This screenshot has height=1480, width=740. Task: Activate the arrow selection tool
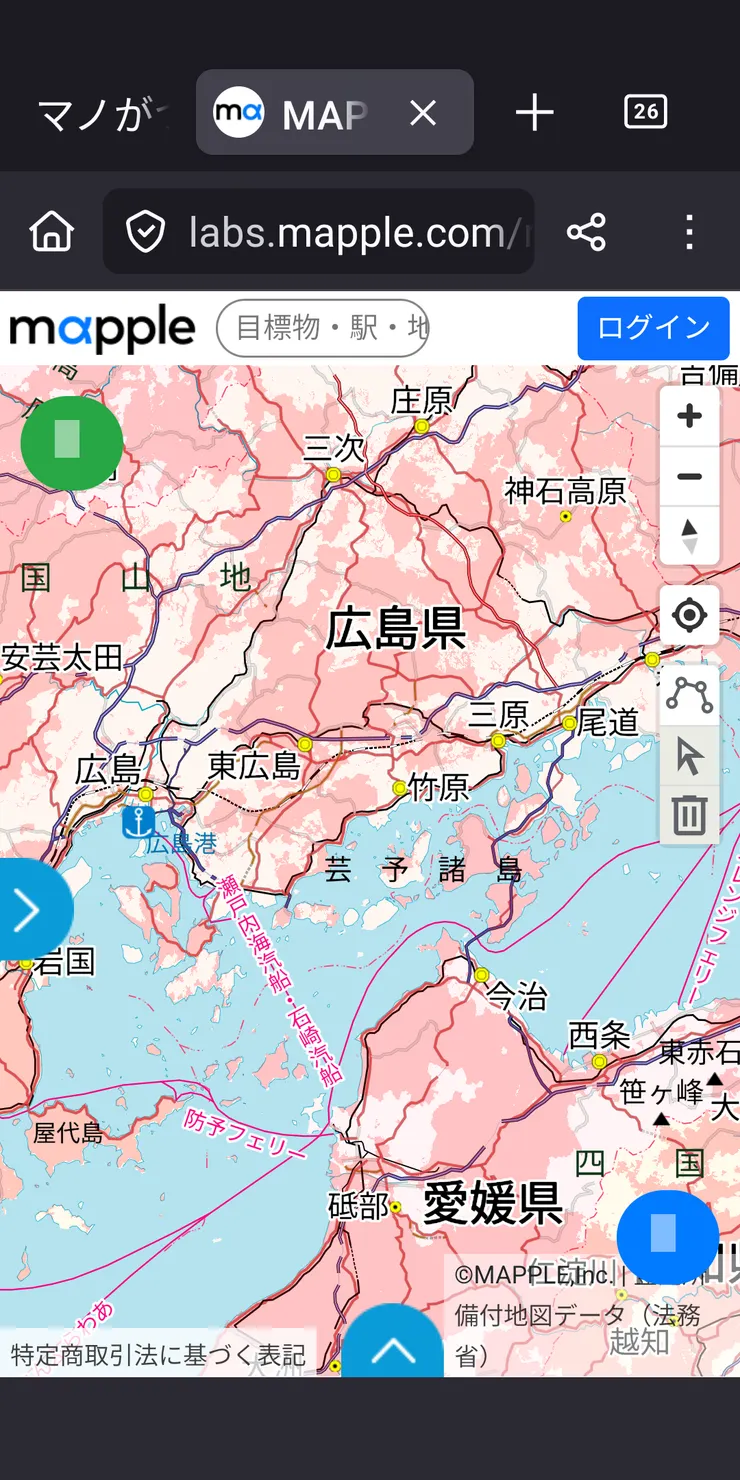click(x=689, y=757)
